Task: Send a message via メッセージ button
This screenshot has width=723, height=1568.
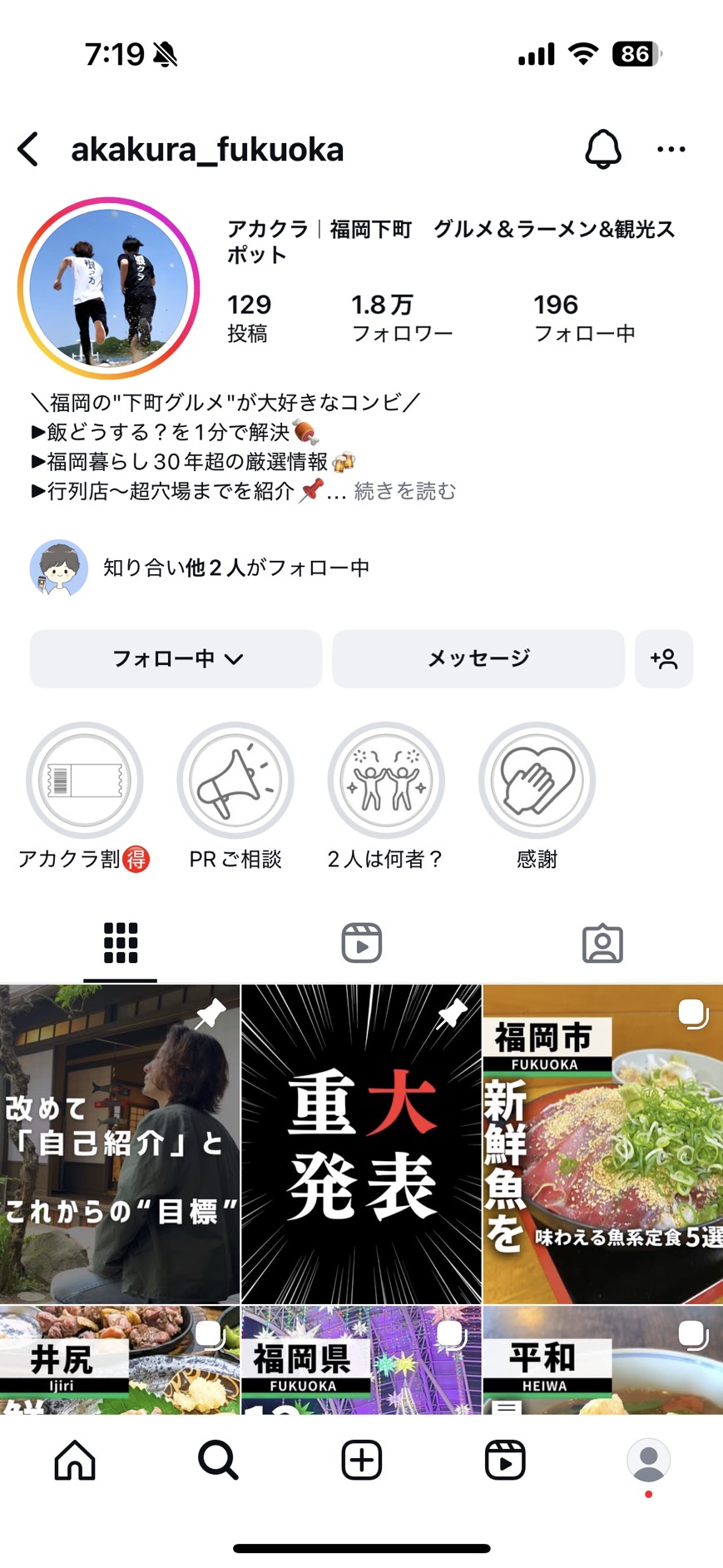Action: (x=478, y=659)
